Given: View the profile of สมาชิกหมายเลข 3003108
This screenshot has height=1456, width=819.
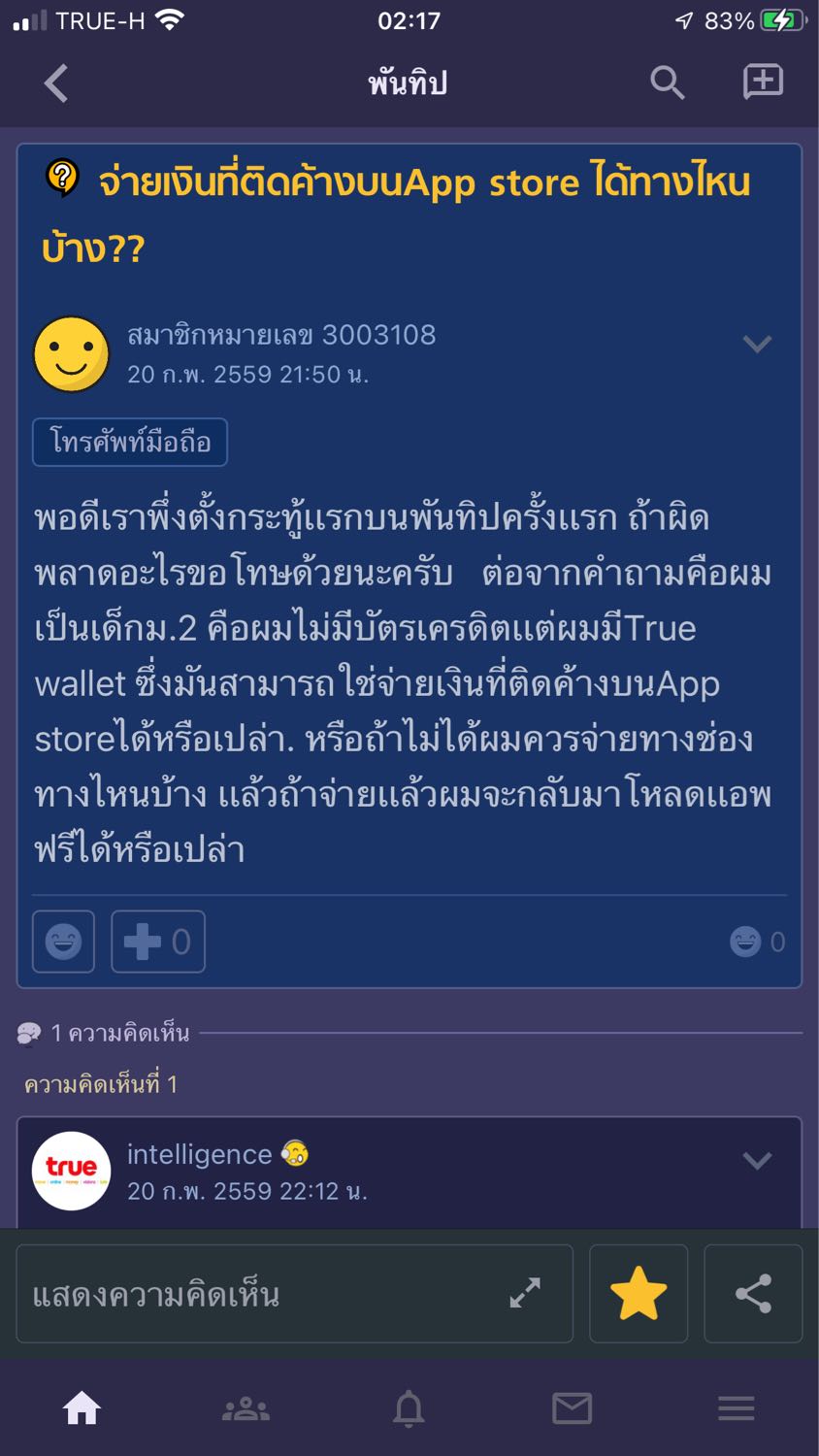Looking at the screenshot, I should [281, 335].
